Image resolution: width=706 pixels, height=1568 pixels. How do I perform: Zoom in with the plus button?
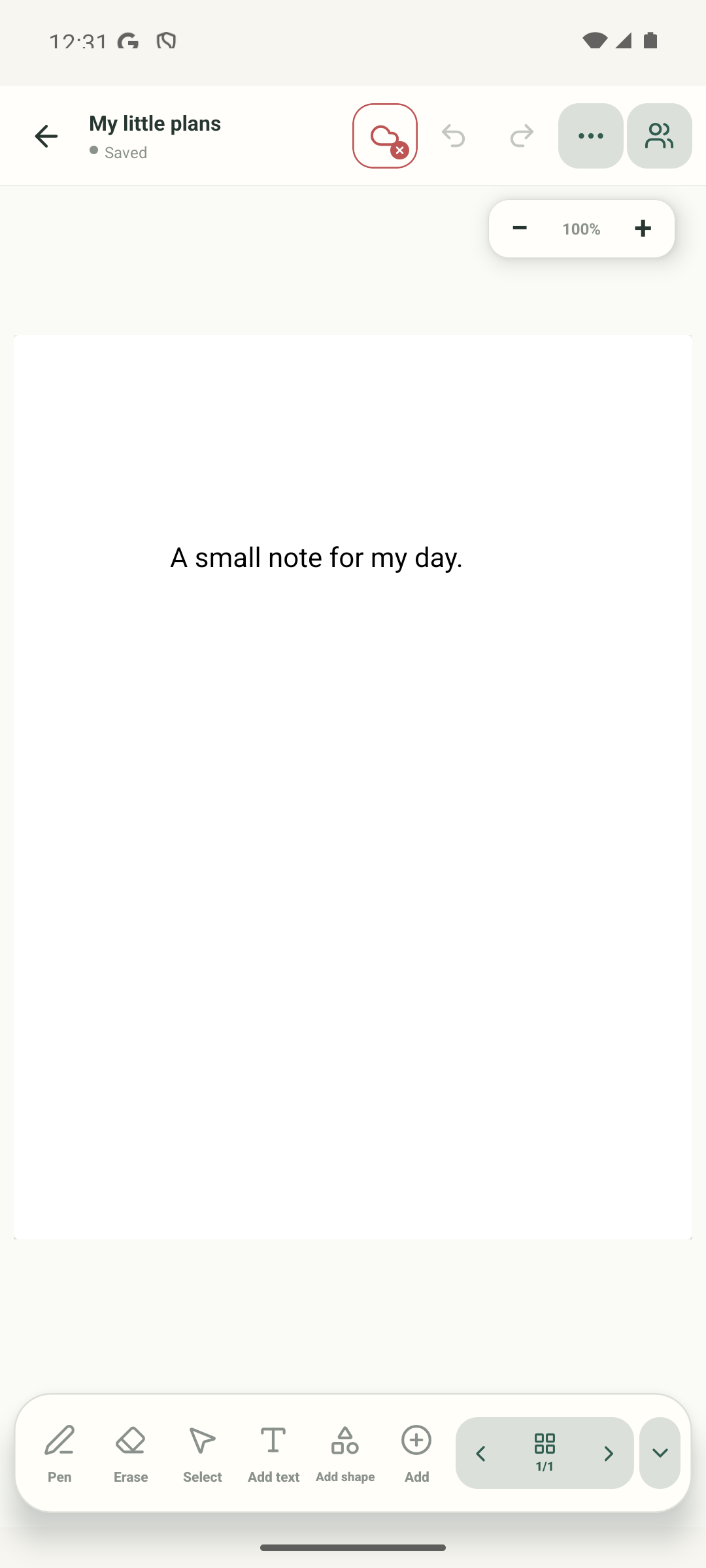coord(643,228)
